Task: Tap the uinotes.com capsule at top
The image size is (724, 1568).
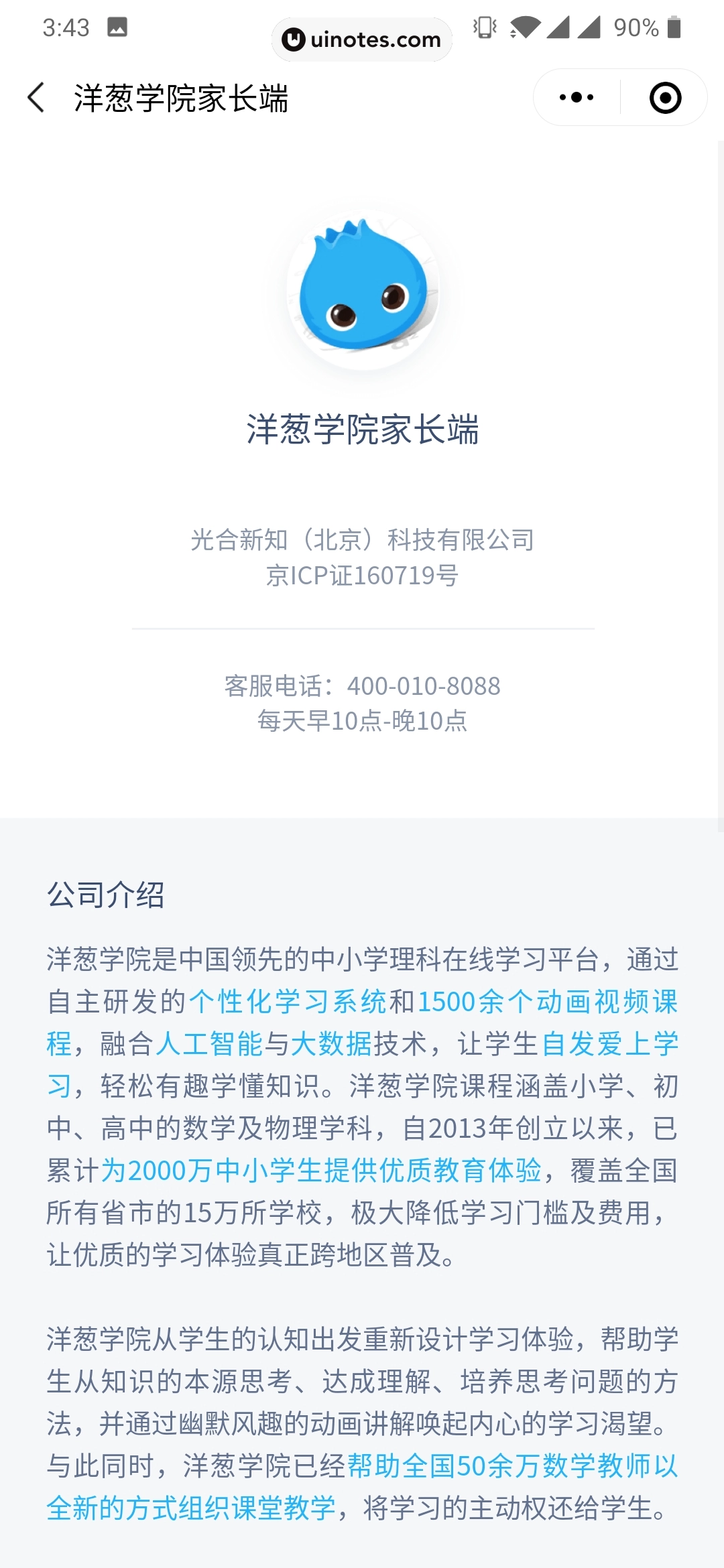Action: [x=361, y=40]
